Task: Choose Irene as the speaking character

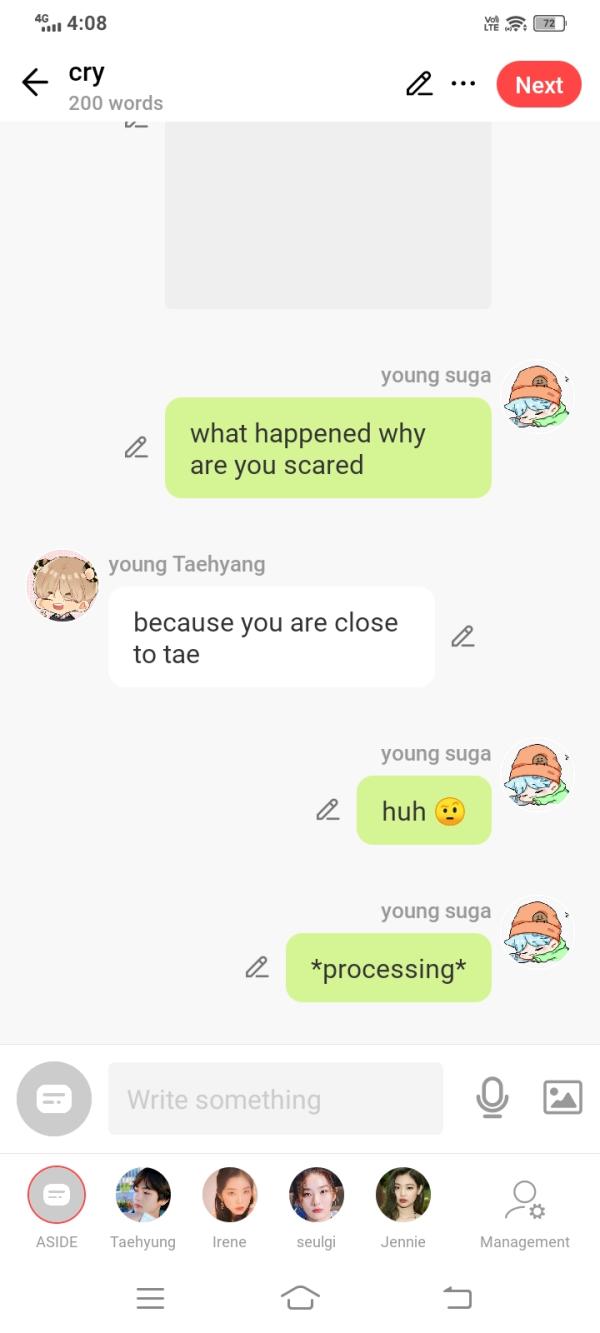Action: (229, 1195)
